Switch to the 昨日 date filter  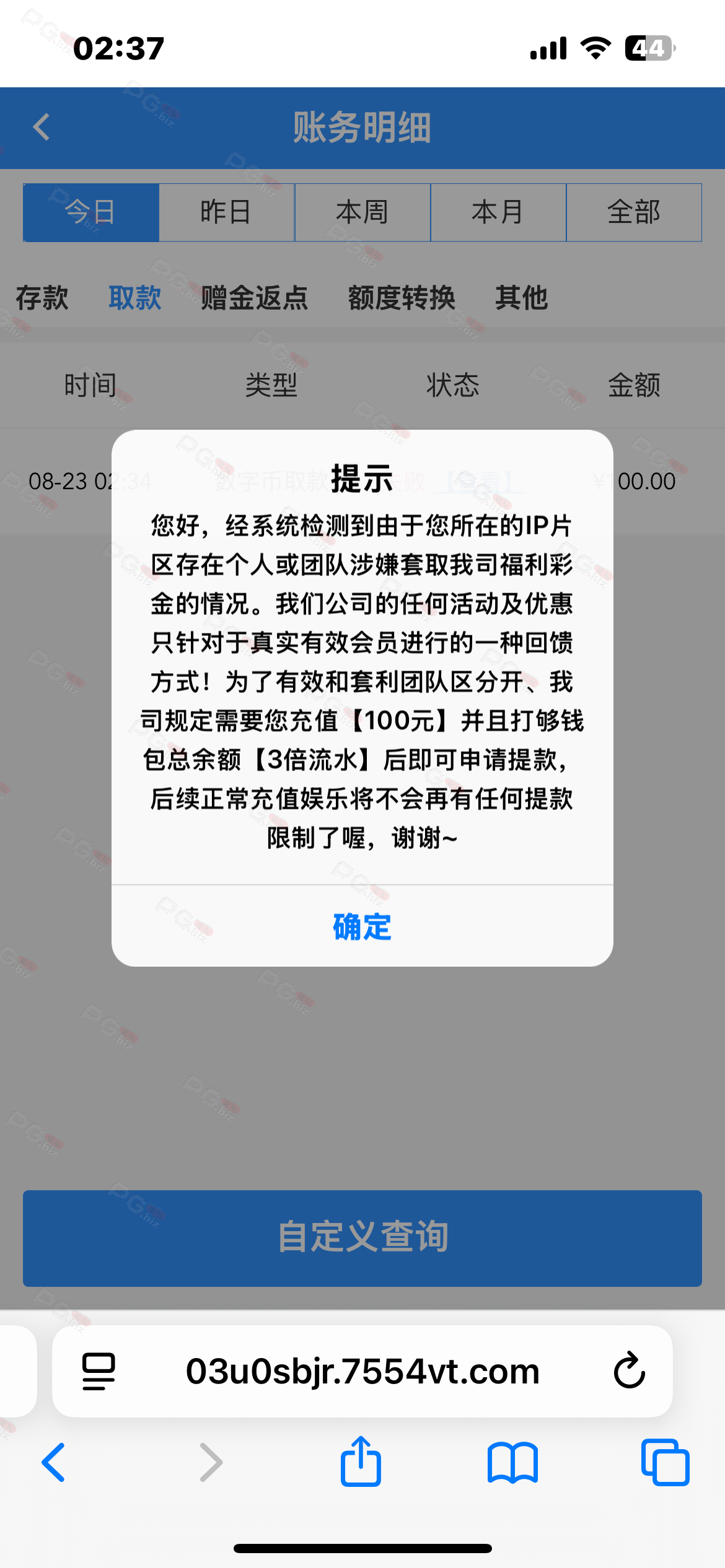click(226, 212)
